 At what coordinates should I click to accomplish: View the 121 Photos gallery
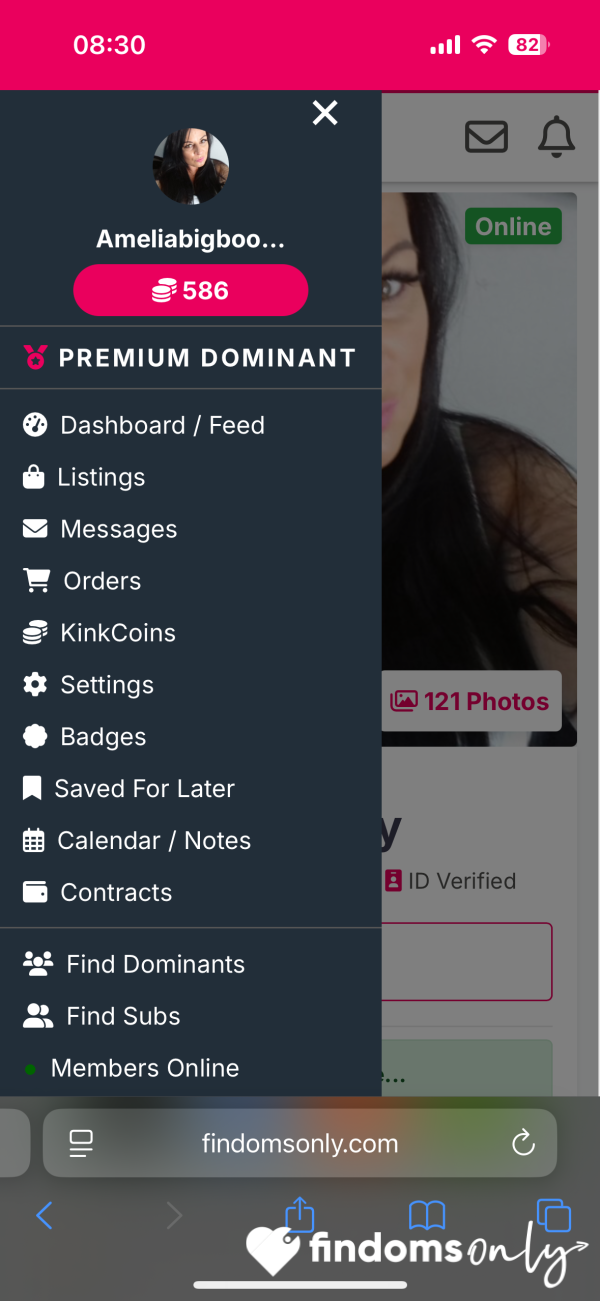click(x=469, y=701)
